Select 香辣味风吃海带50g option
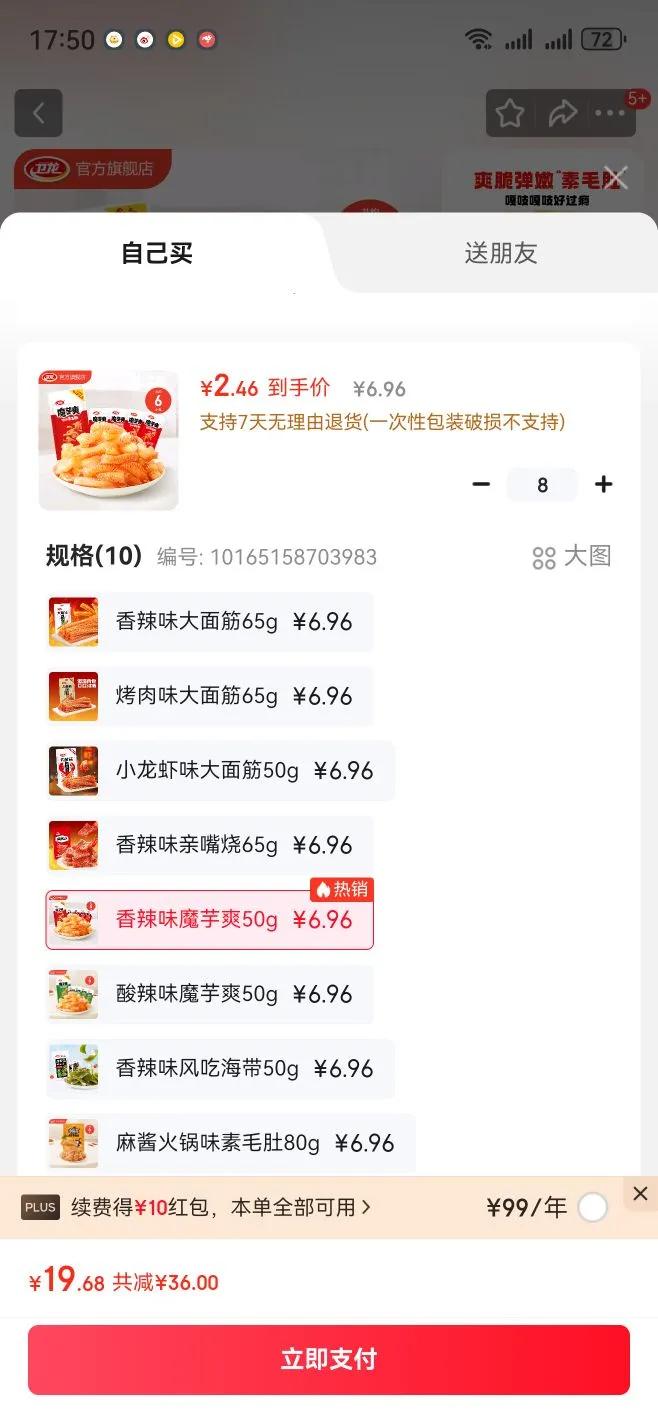This screenshot has width=658, height=1416. tap(220, 1069)
